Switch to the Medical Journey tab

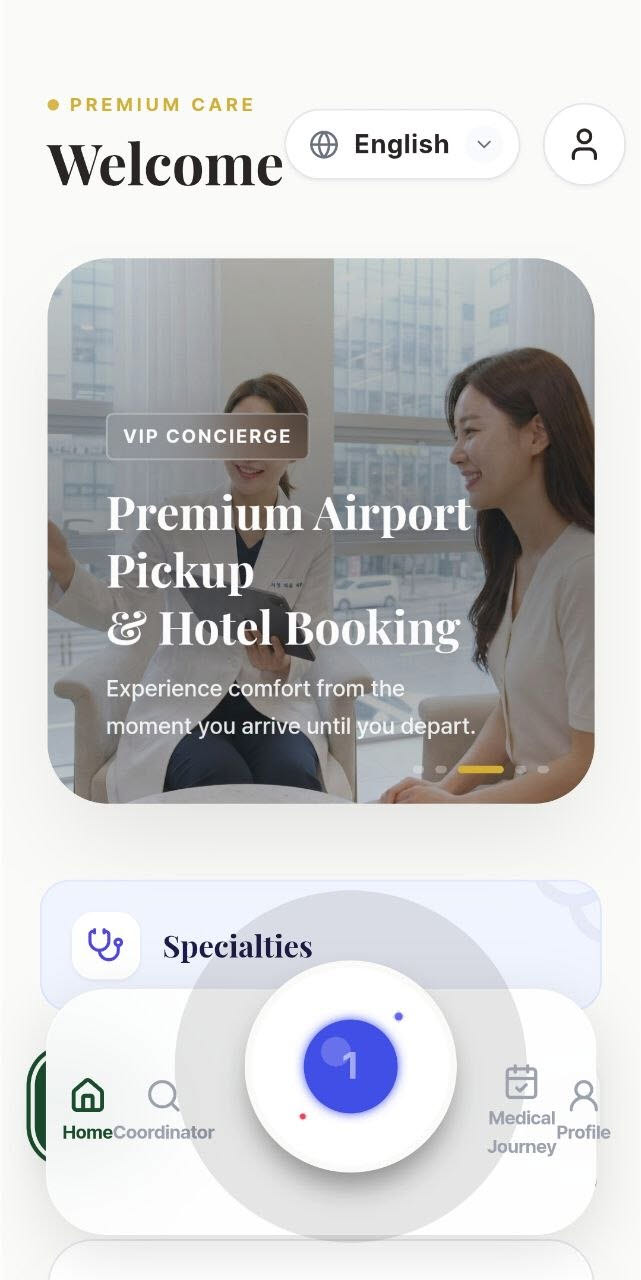[x=521, y=1110]
